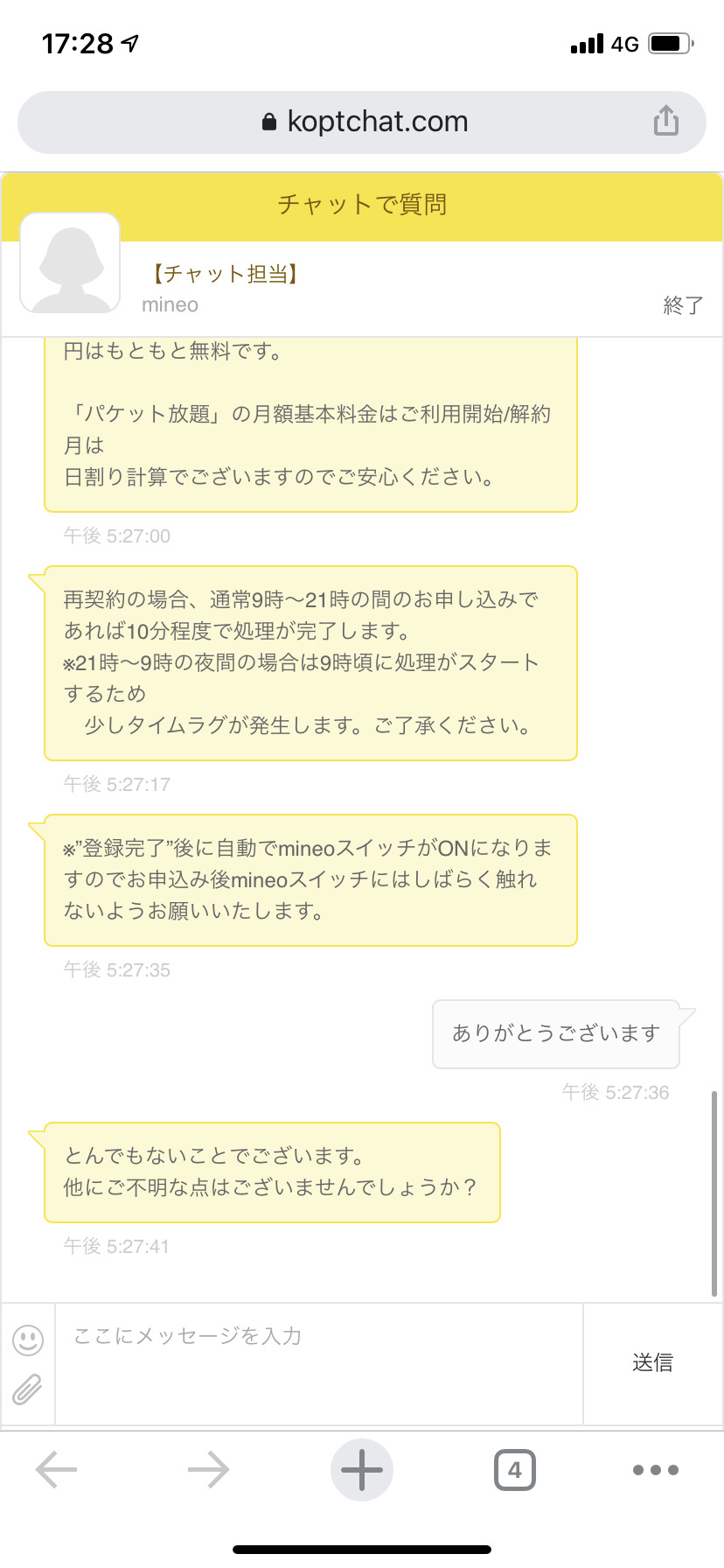Viewport: 724px width, 1568px height.
Task: End the chat with 終了
Action: [682, 304]
